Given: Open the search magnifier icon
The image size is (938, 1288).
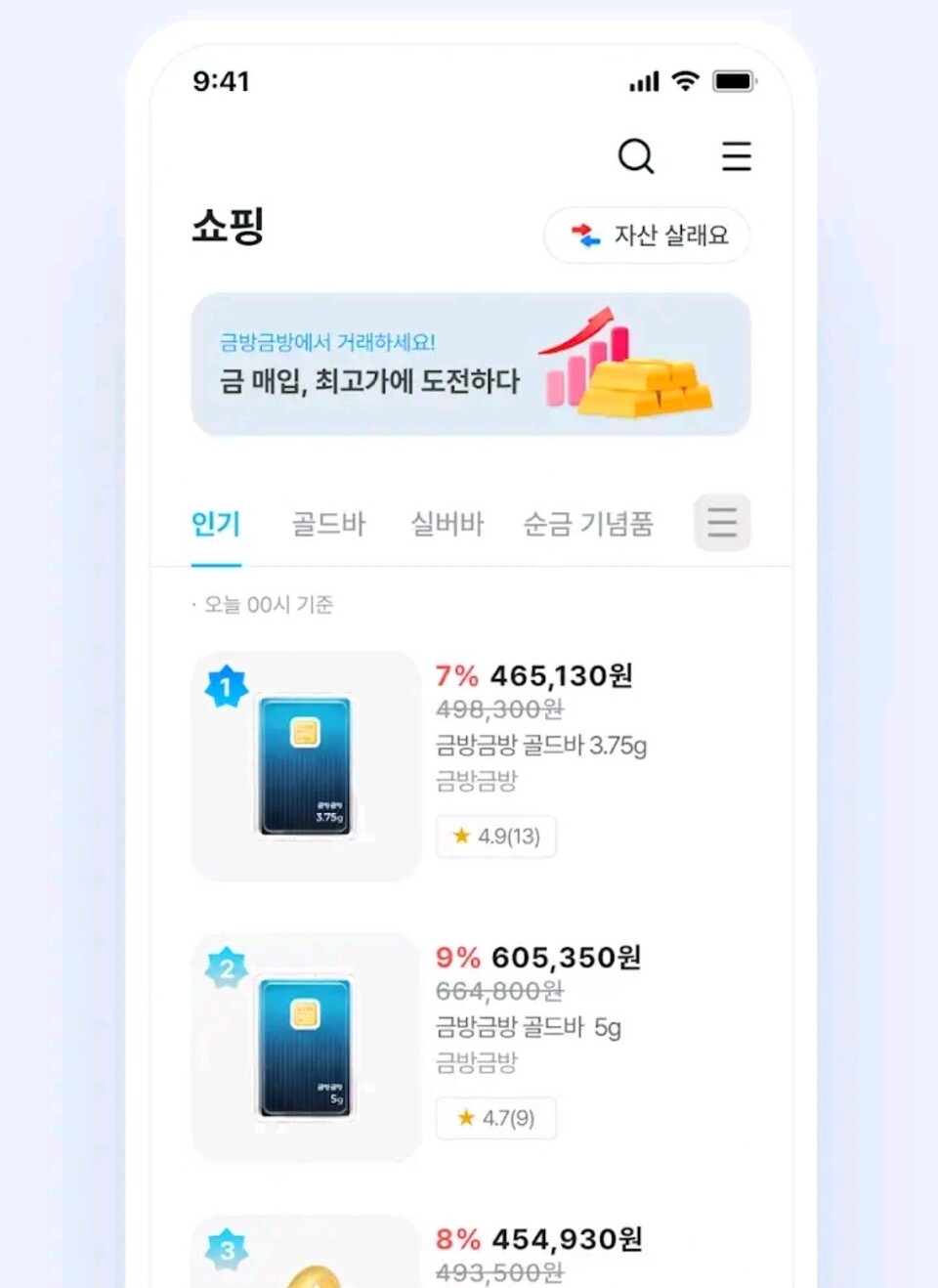Looking at the screenshot, I should (x=637, y=155).
